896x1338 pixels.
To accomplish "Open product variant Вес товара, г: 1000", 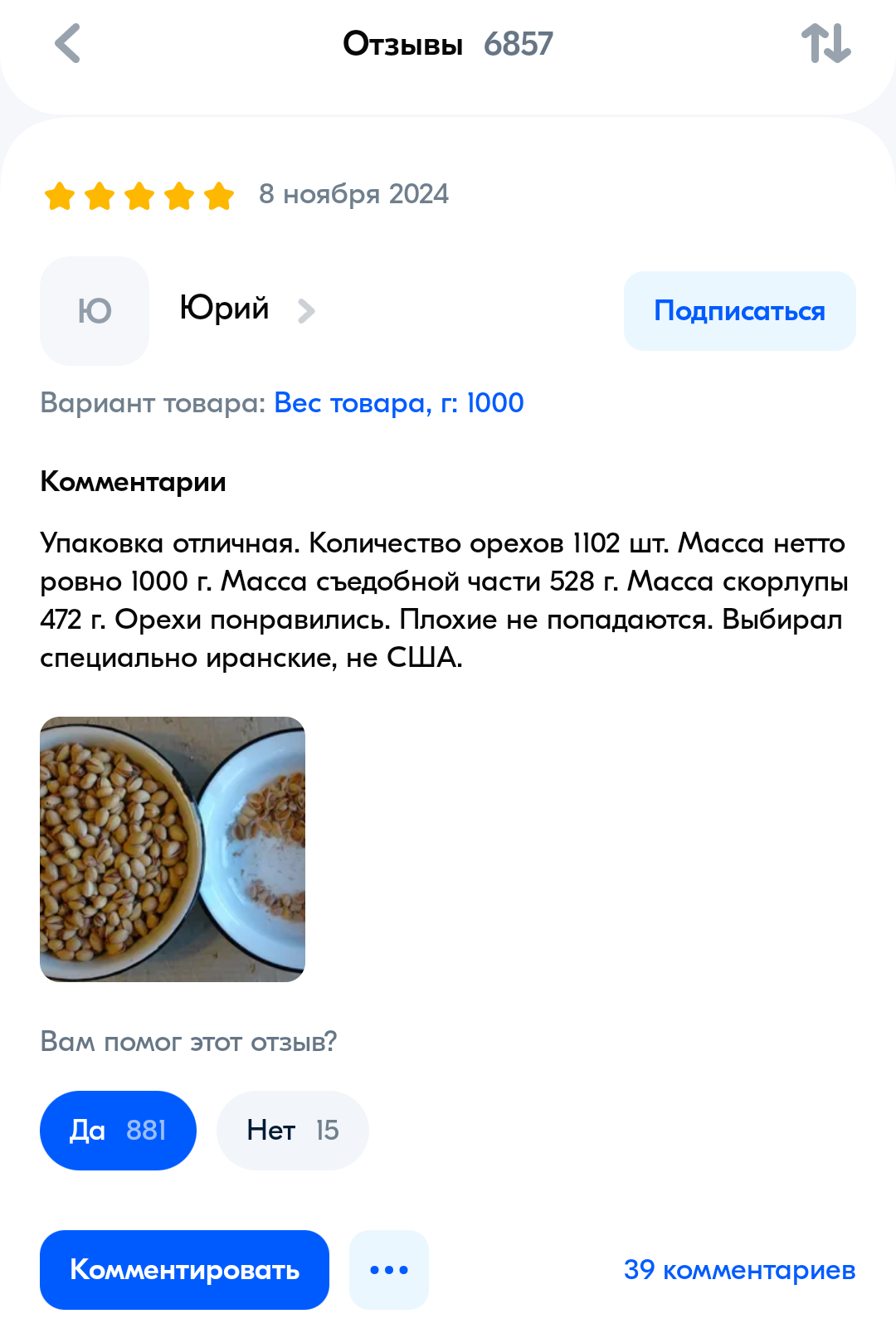I will [399, 403].
